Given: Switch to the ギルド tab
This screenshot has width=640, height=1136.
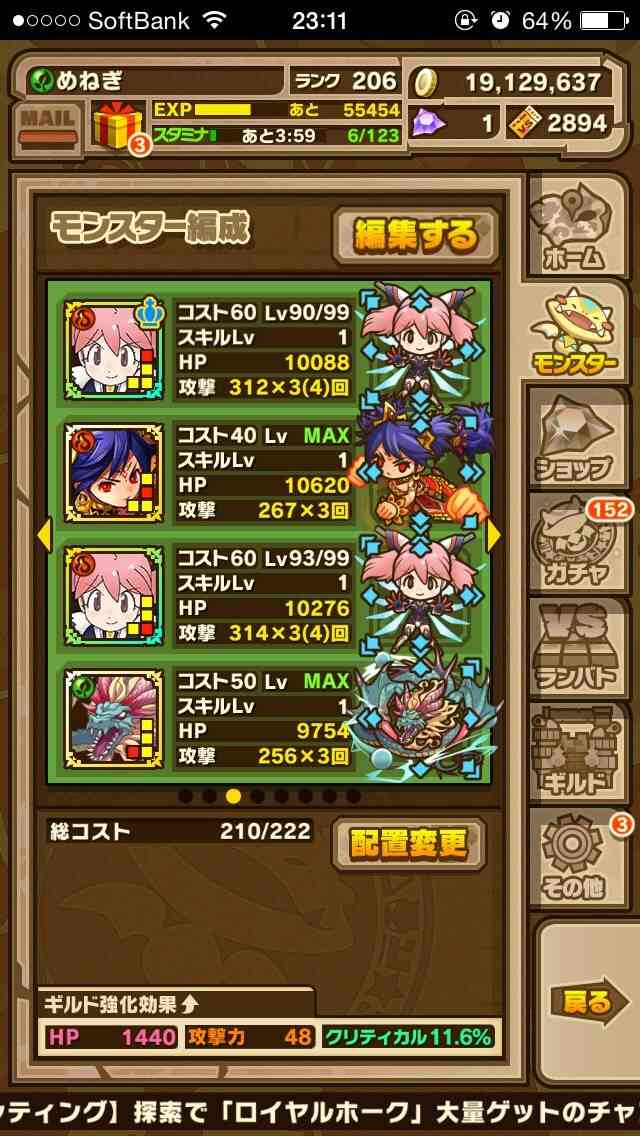Looking at the screenshot, I should [x=577, y=753].
